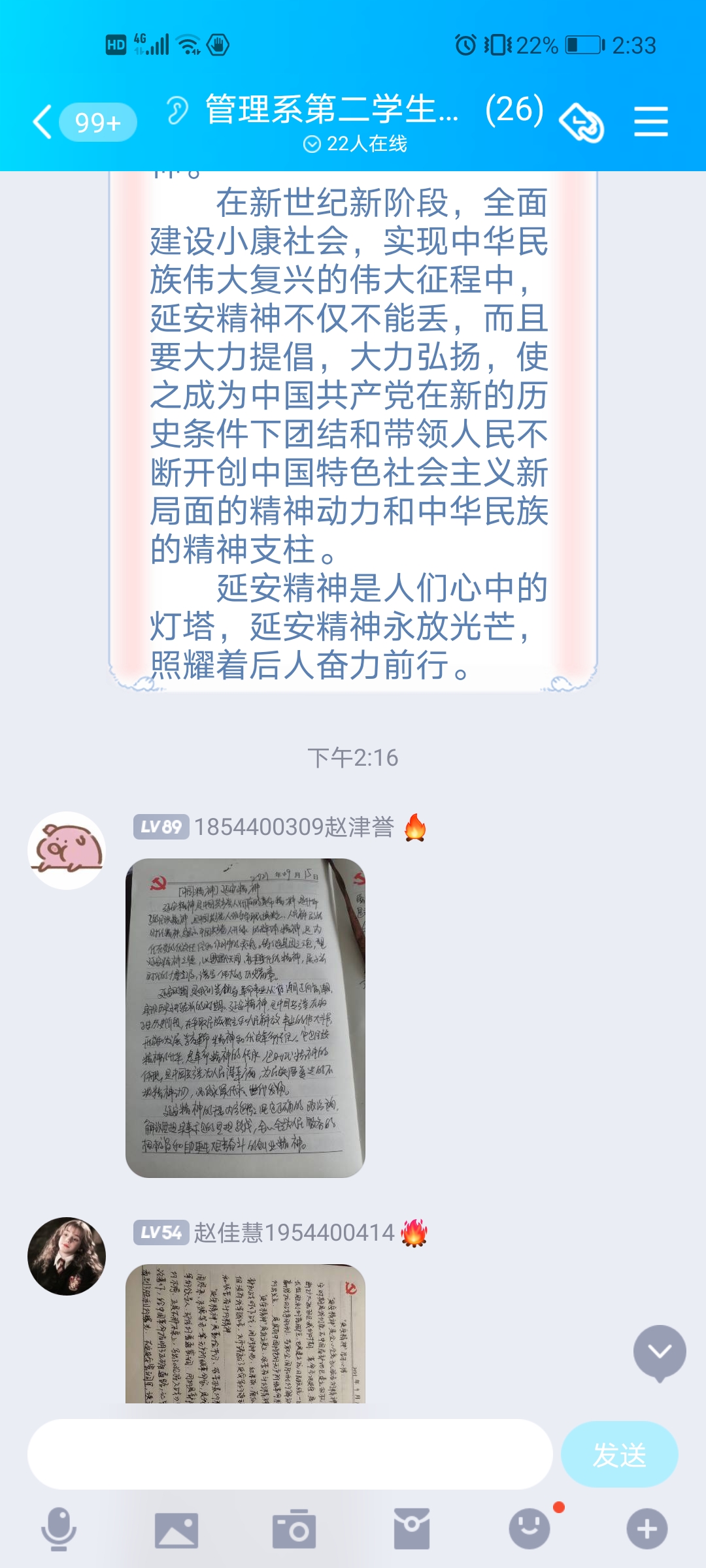This screenshot has width=706, height=1568.
Task: Go back to the message list
Action: tap(43, 122)
